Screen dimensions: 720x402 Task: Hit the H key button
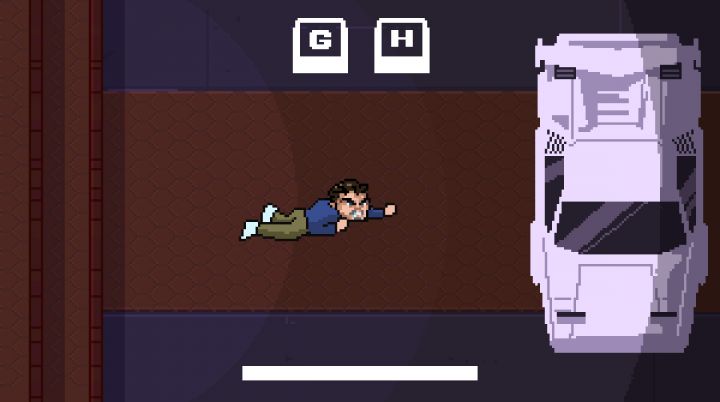click(402, 45)
